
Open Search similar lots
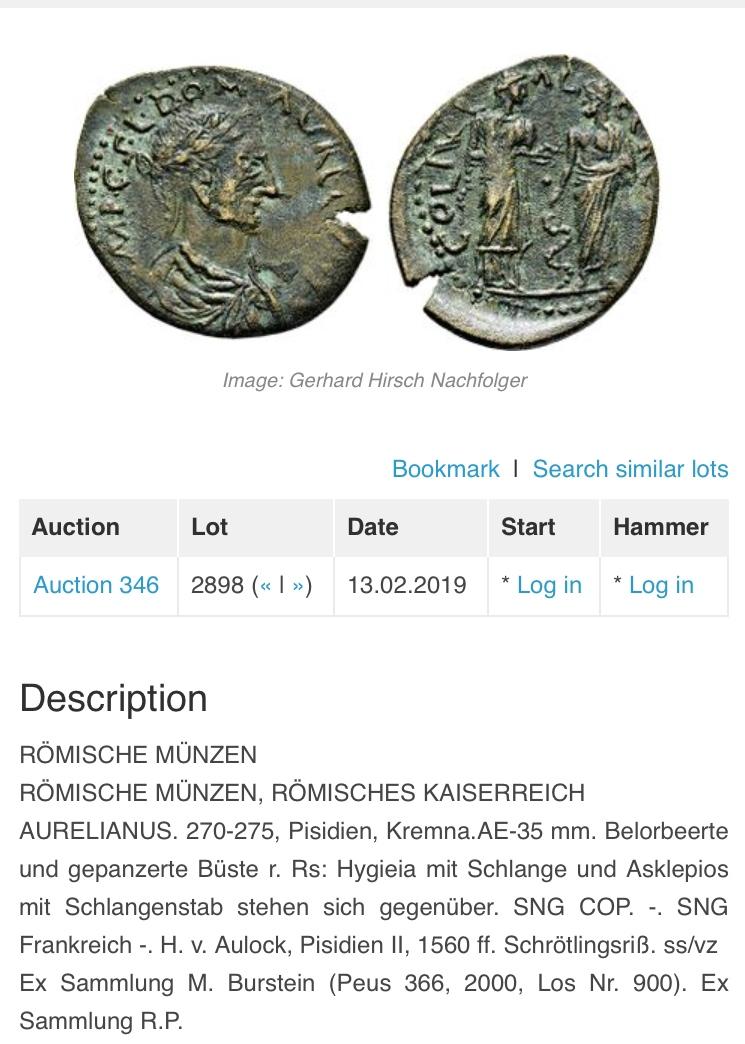(630, 469)
